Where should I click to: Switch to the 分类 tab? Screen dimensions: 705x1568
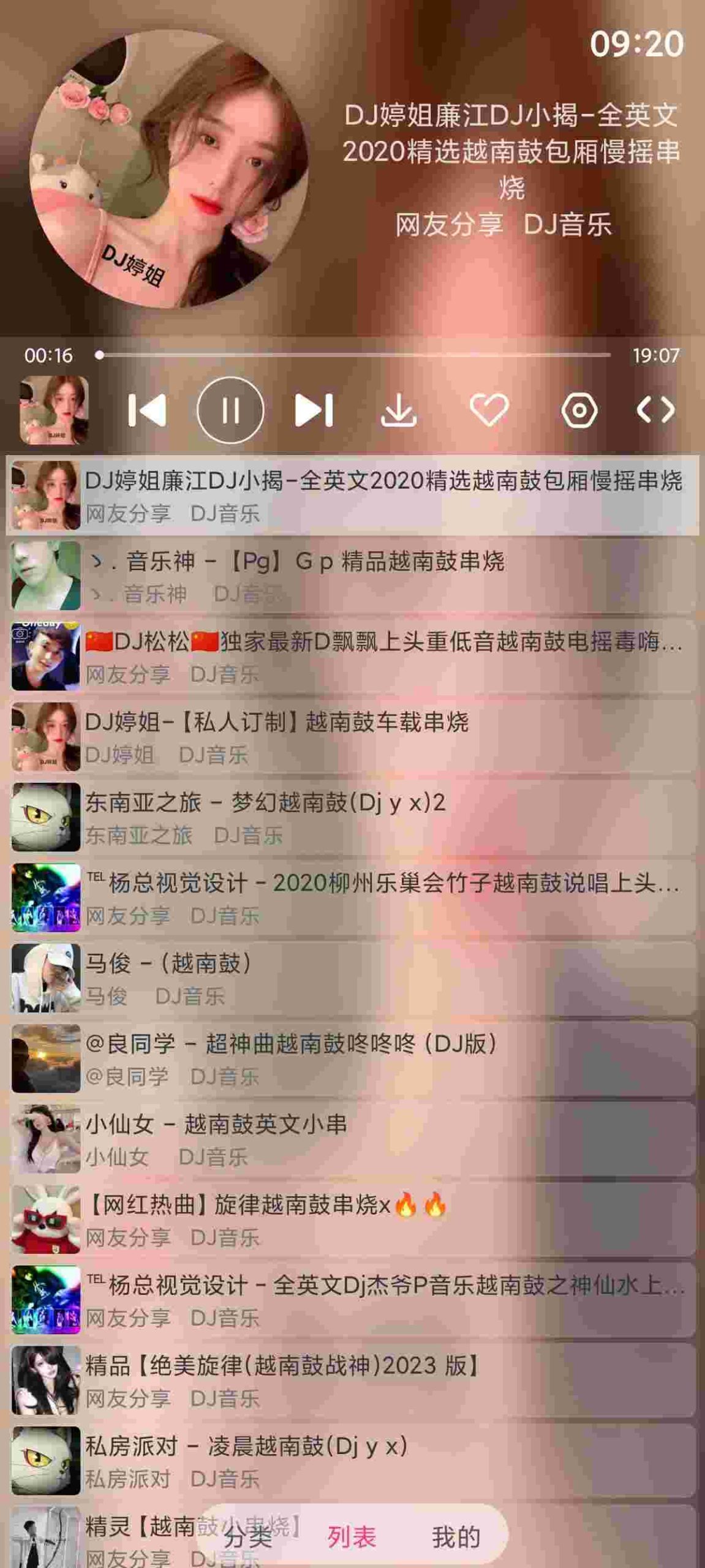[x=248, y=1536]
